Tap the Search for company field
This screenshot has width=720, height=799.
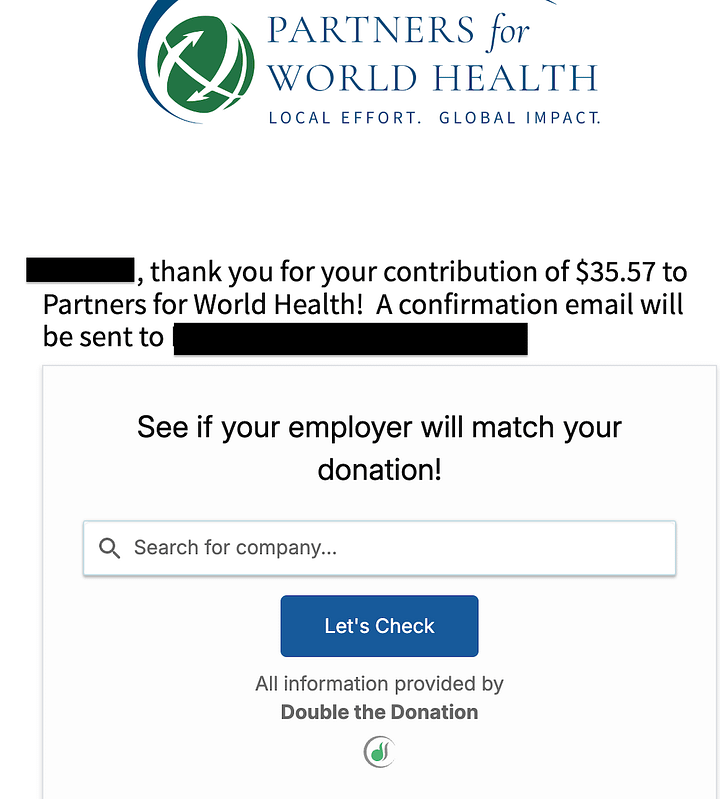tap(380, 548)
